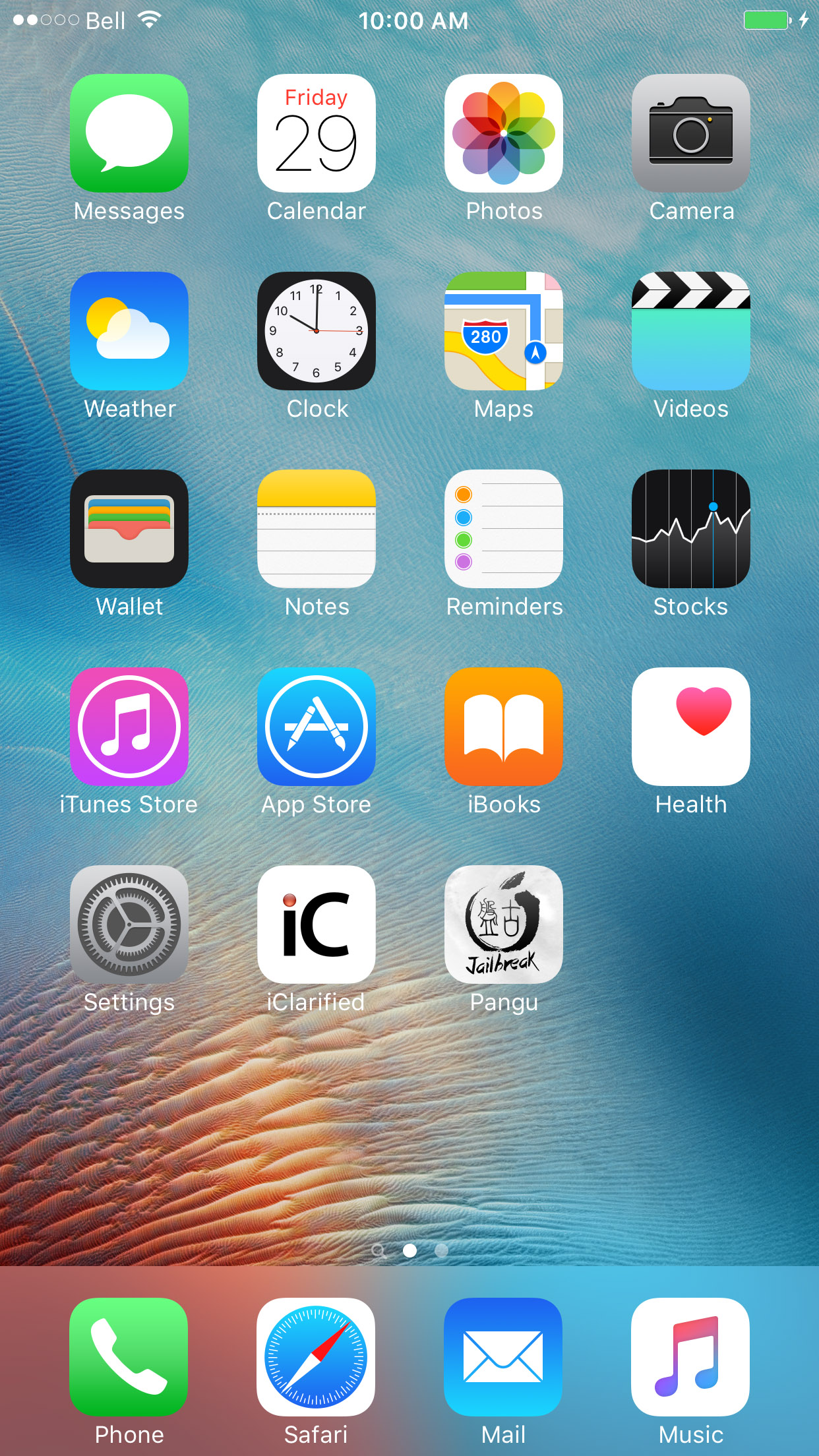Viewport: 819px width, 1456px height.
Task: Open Safari in the dock
Action: [x=316, y=1357]
